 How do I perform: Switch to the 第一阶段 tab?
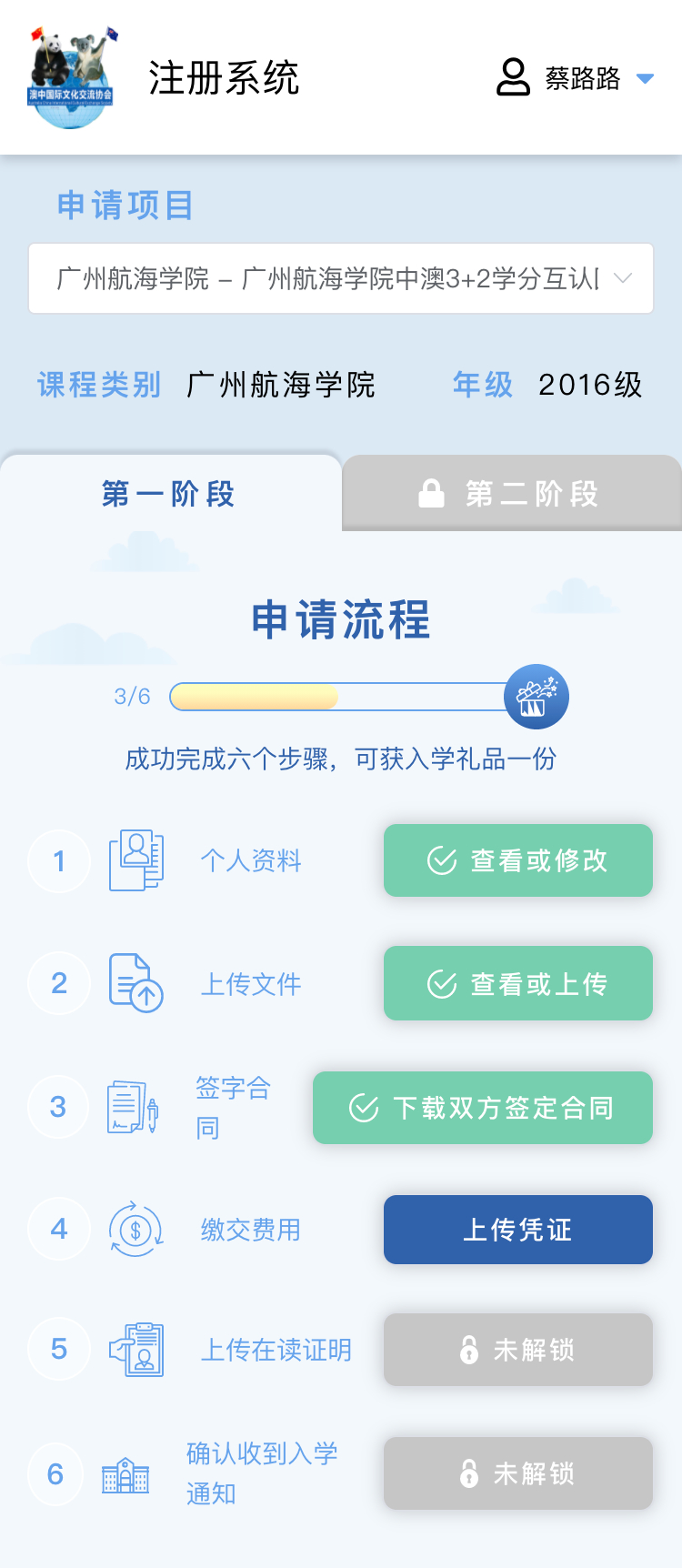click(170, 494)
